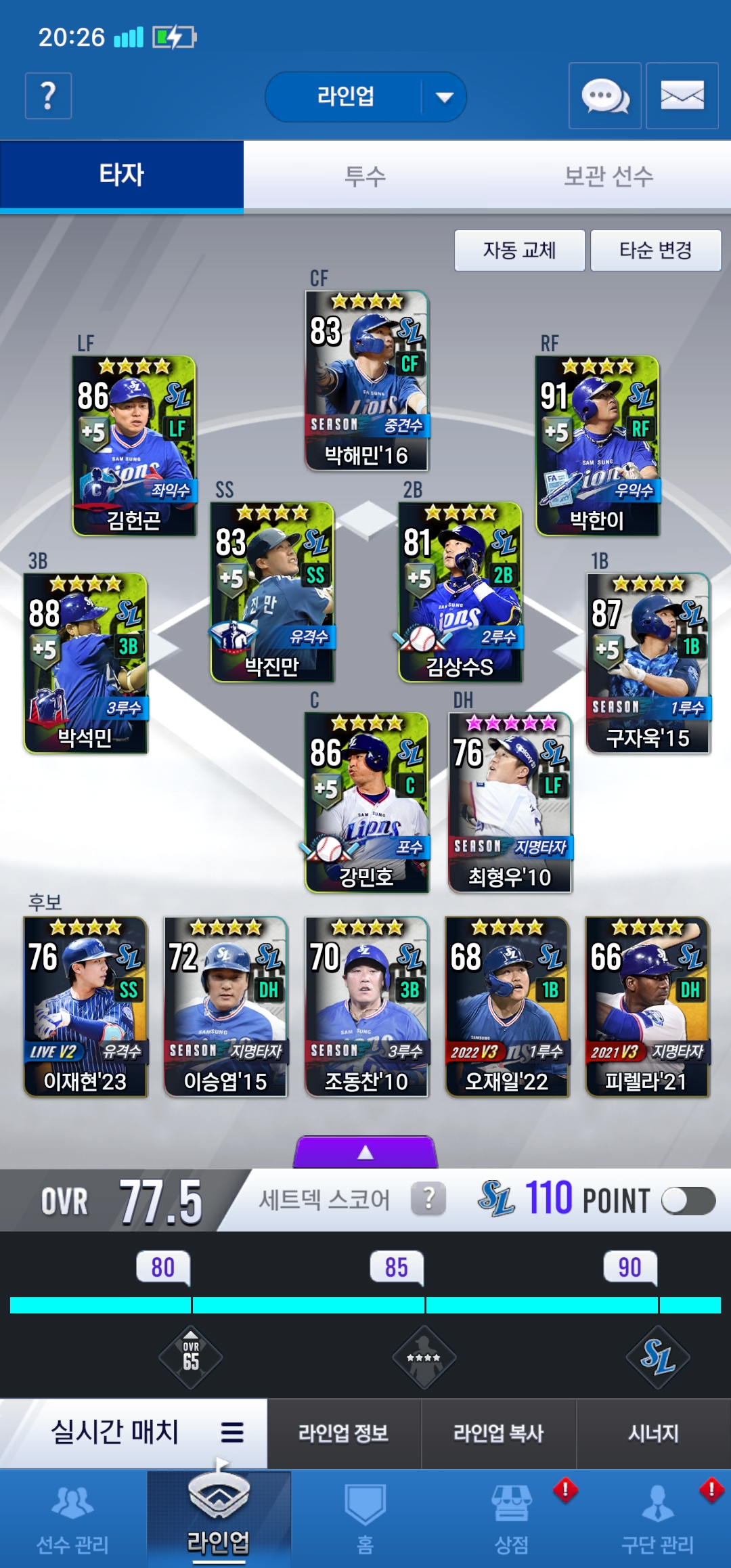Tap the 타순 변경 button

point(655,251)
